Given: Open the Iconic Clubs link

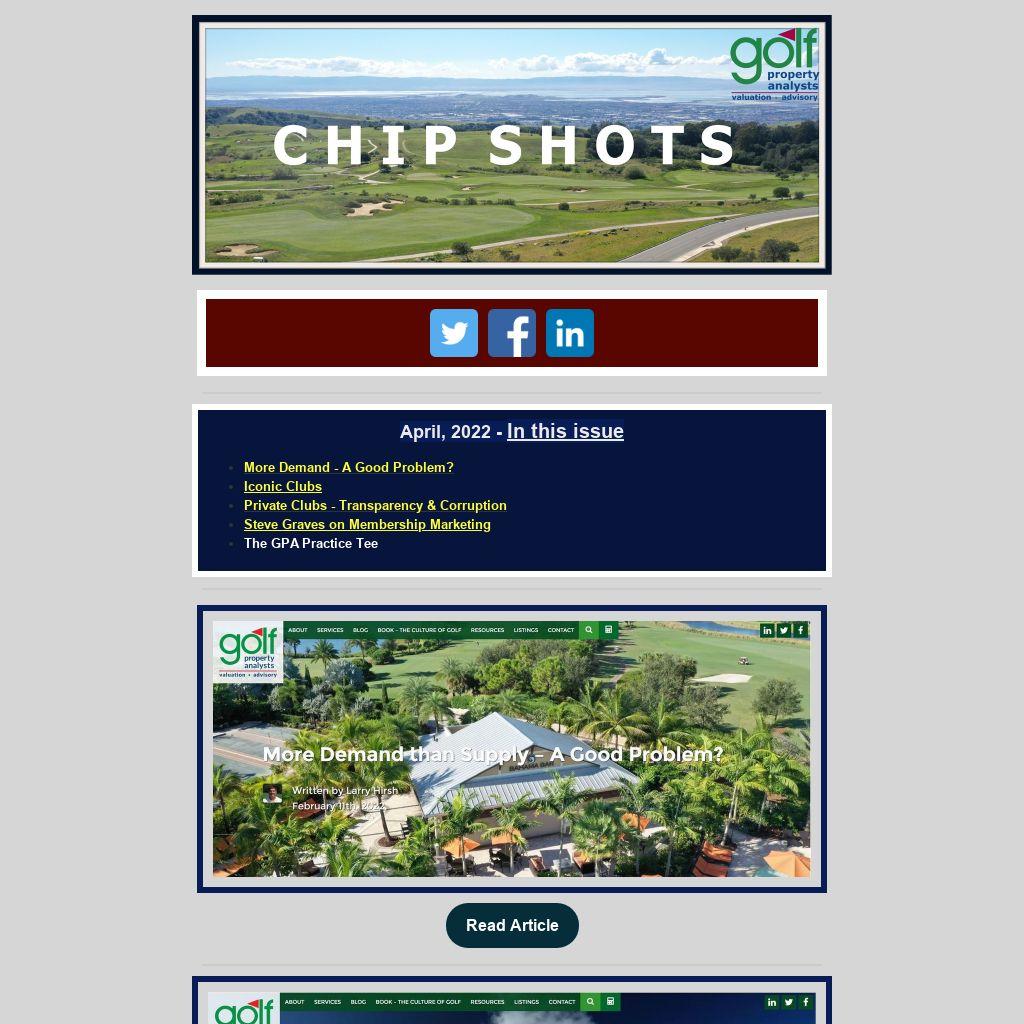Looking at the screenshot, I should [x=283, y=486].
